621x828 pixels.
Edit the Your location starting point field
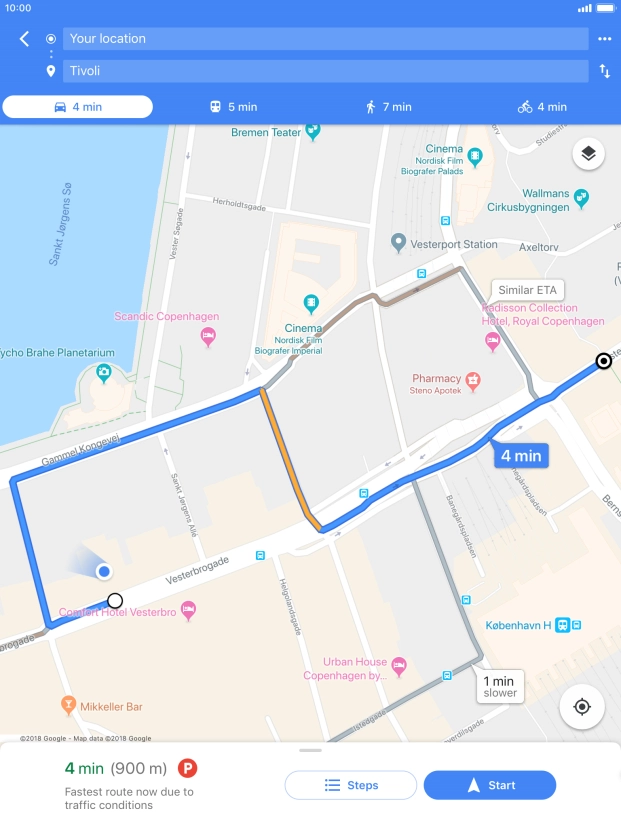coord(325,39)
